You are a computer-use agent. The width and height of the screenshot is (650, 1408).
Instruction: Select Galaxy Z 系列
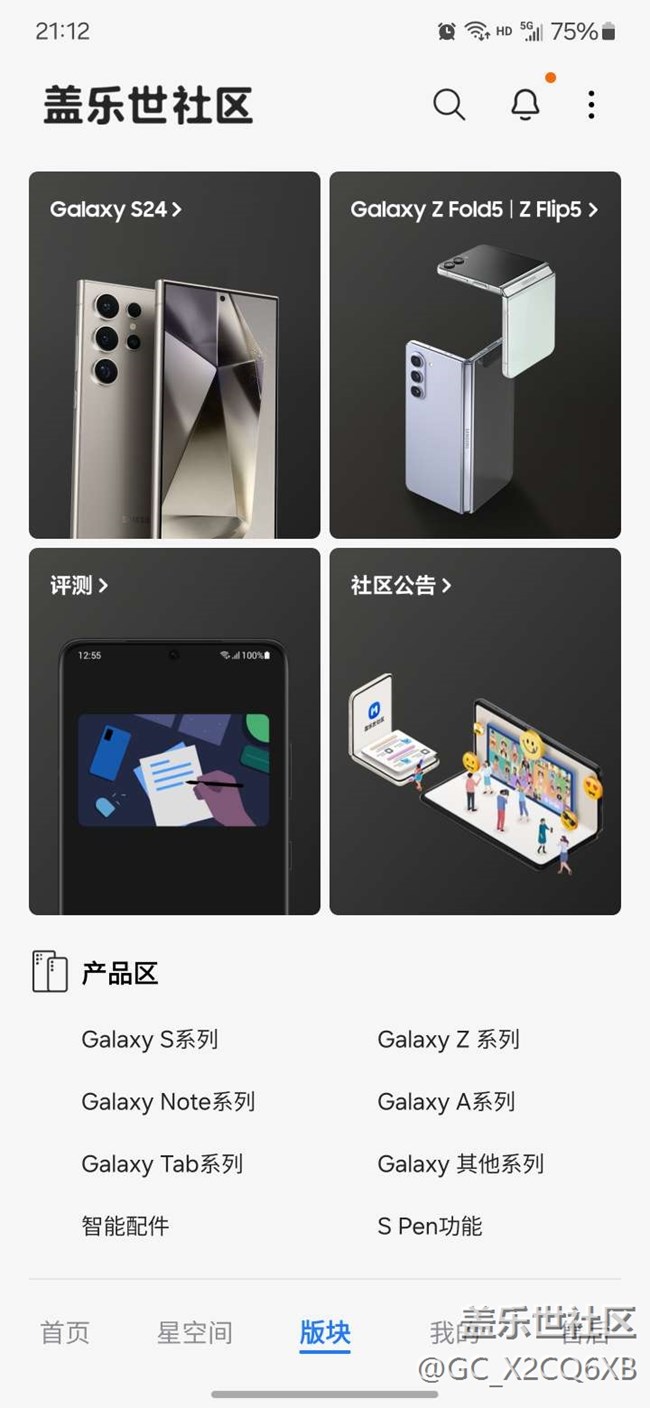(448, 1040)
